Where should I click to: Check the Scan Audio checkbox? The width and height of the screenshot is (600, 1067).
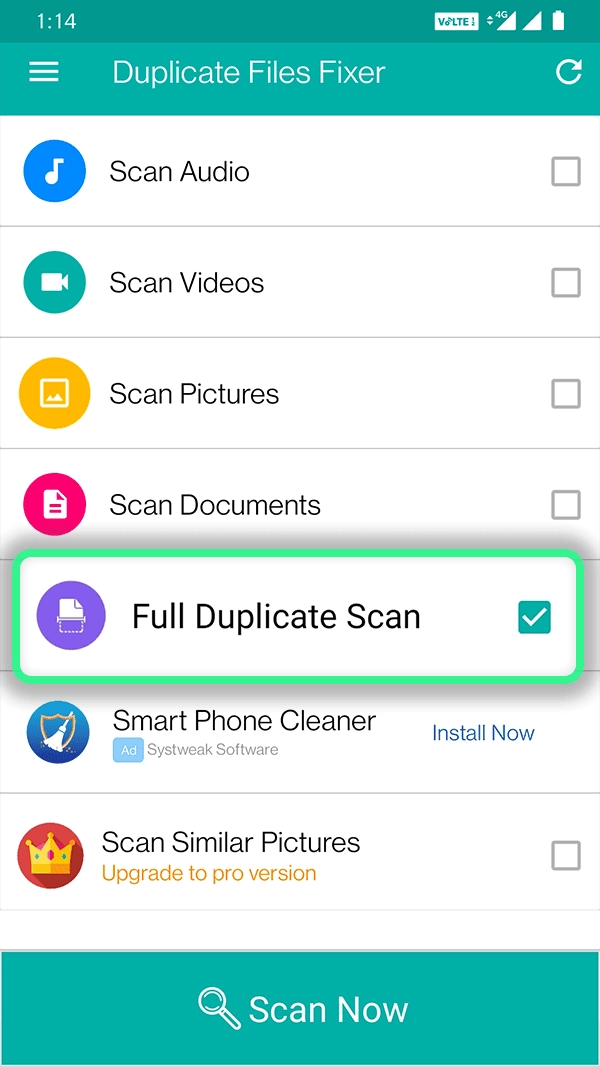(565, 171)
